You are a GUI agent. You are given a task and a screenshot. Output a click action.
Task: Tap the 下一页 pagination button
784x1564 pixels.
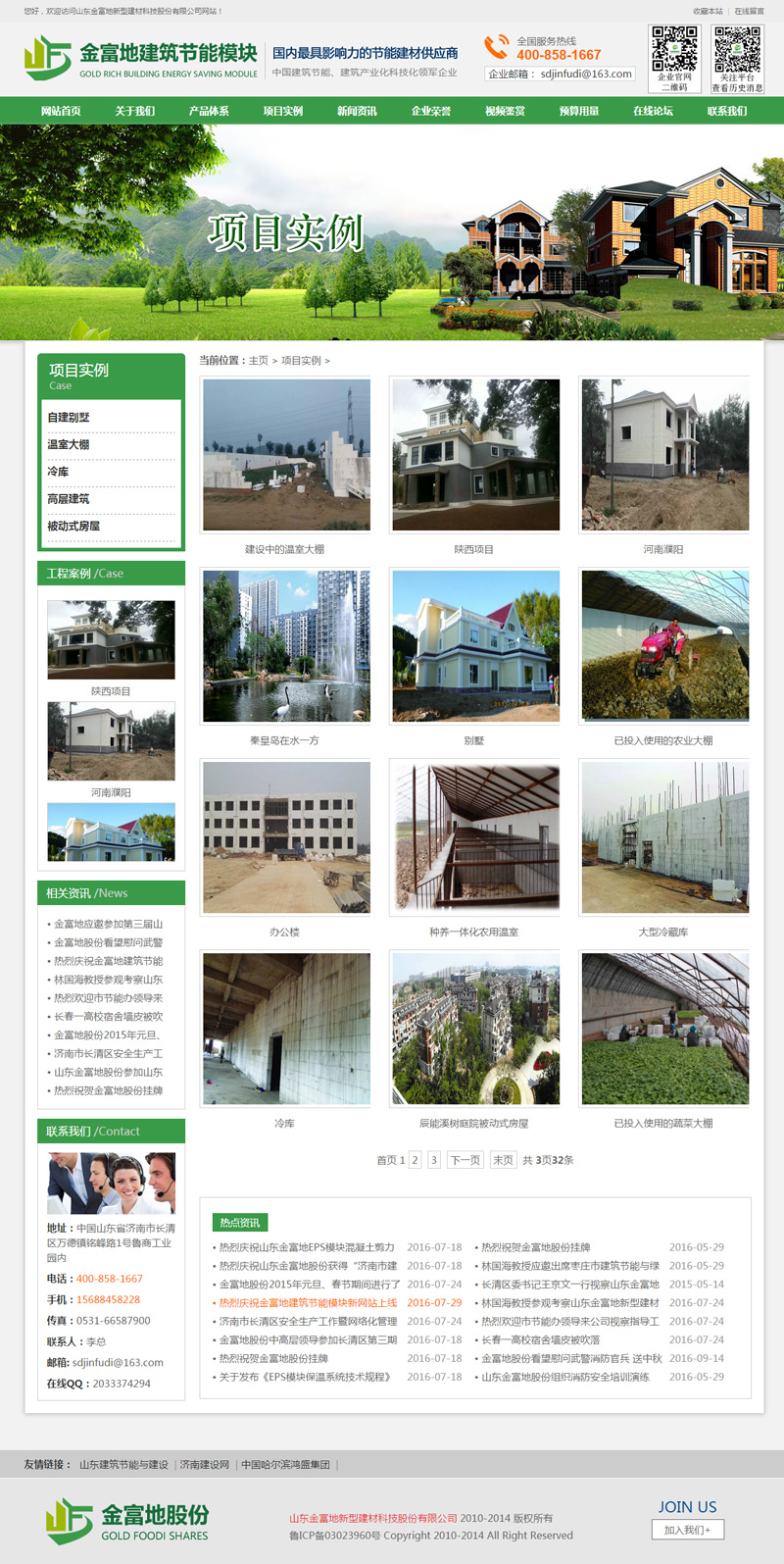[x=465, y=1160]
